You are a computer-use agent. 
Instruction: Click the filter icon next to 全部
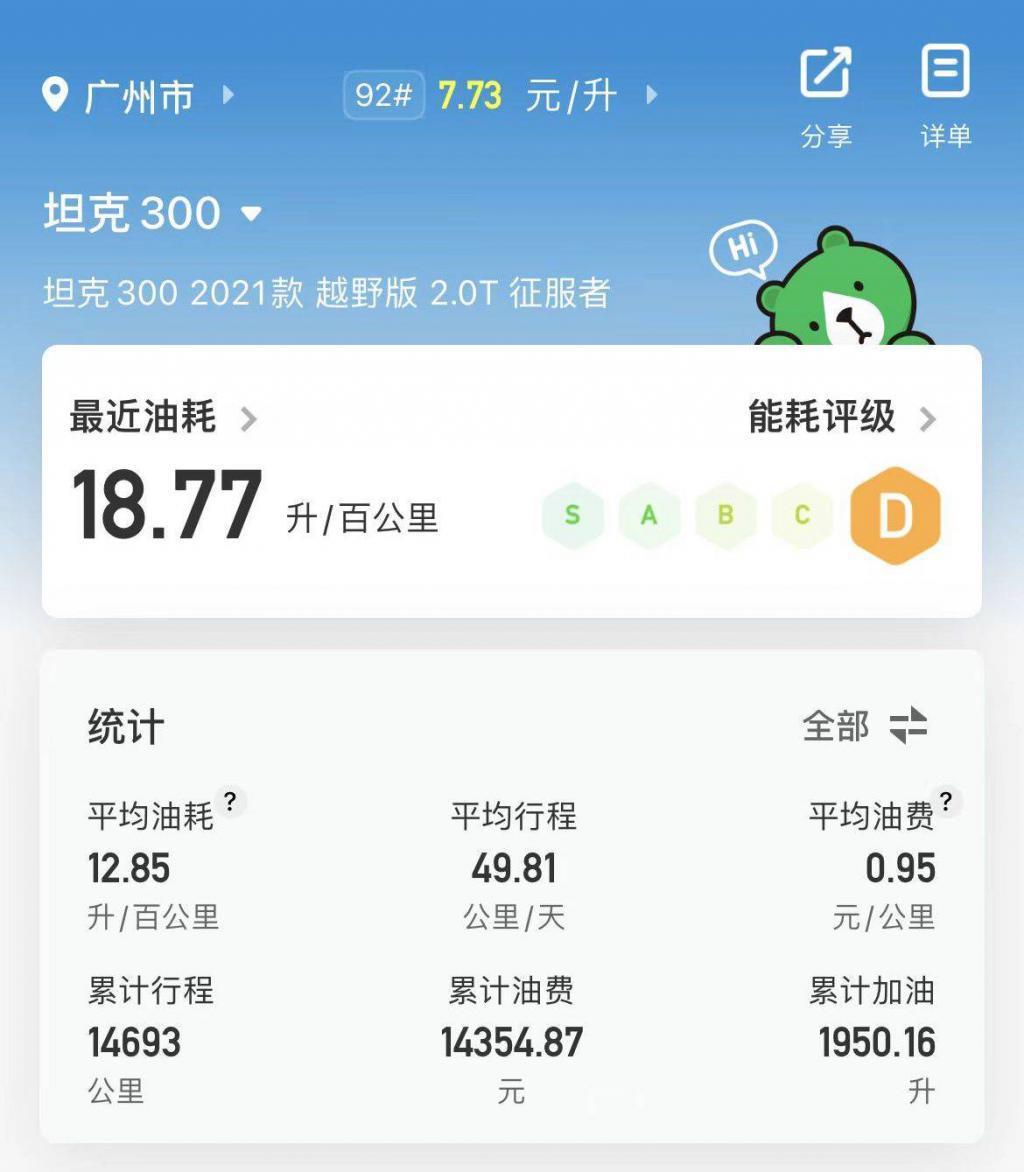(906, 727)
